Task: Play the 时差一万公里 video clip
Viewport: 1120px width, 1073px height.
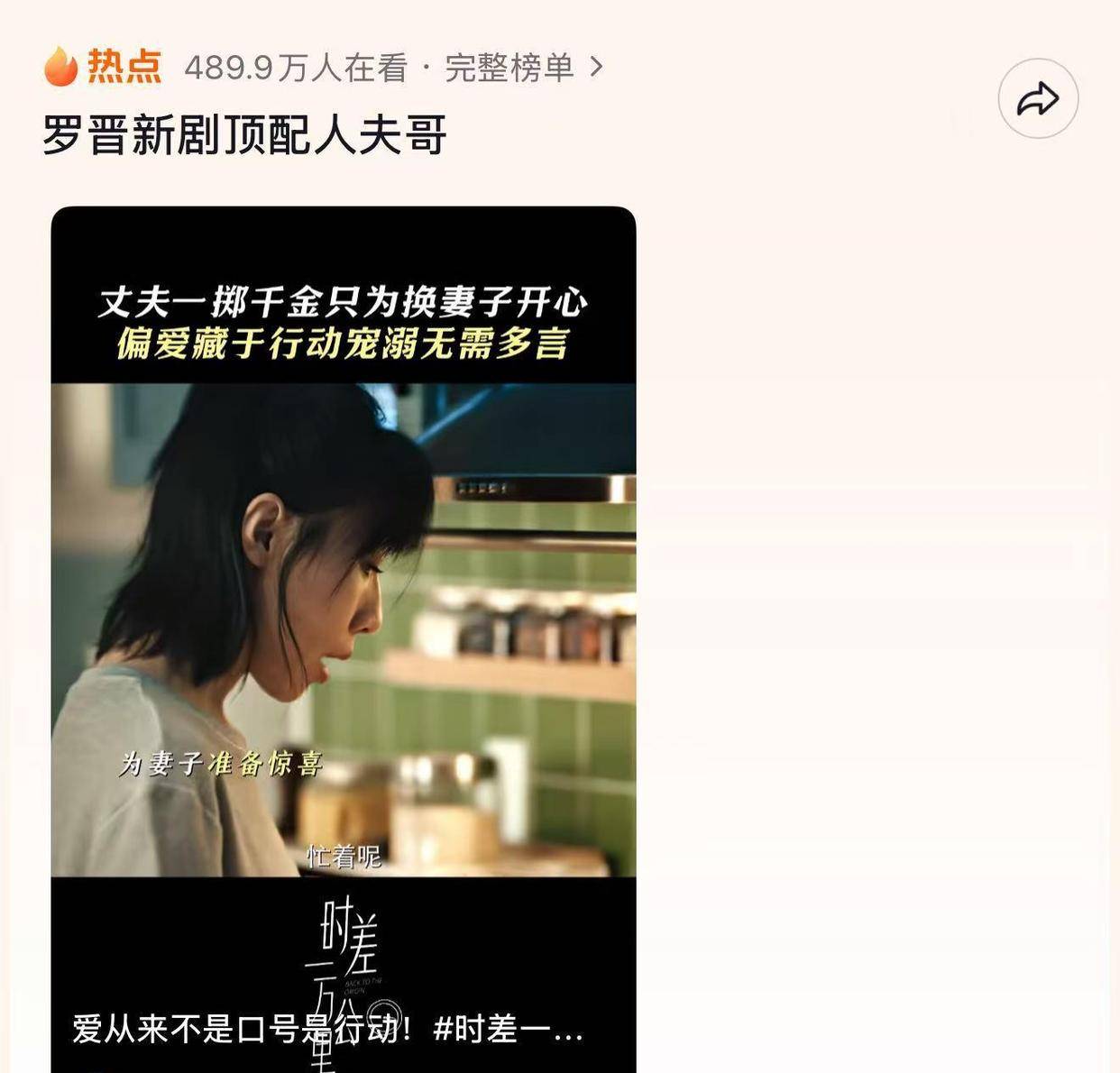Action: (344, 631)
